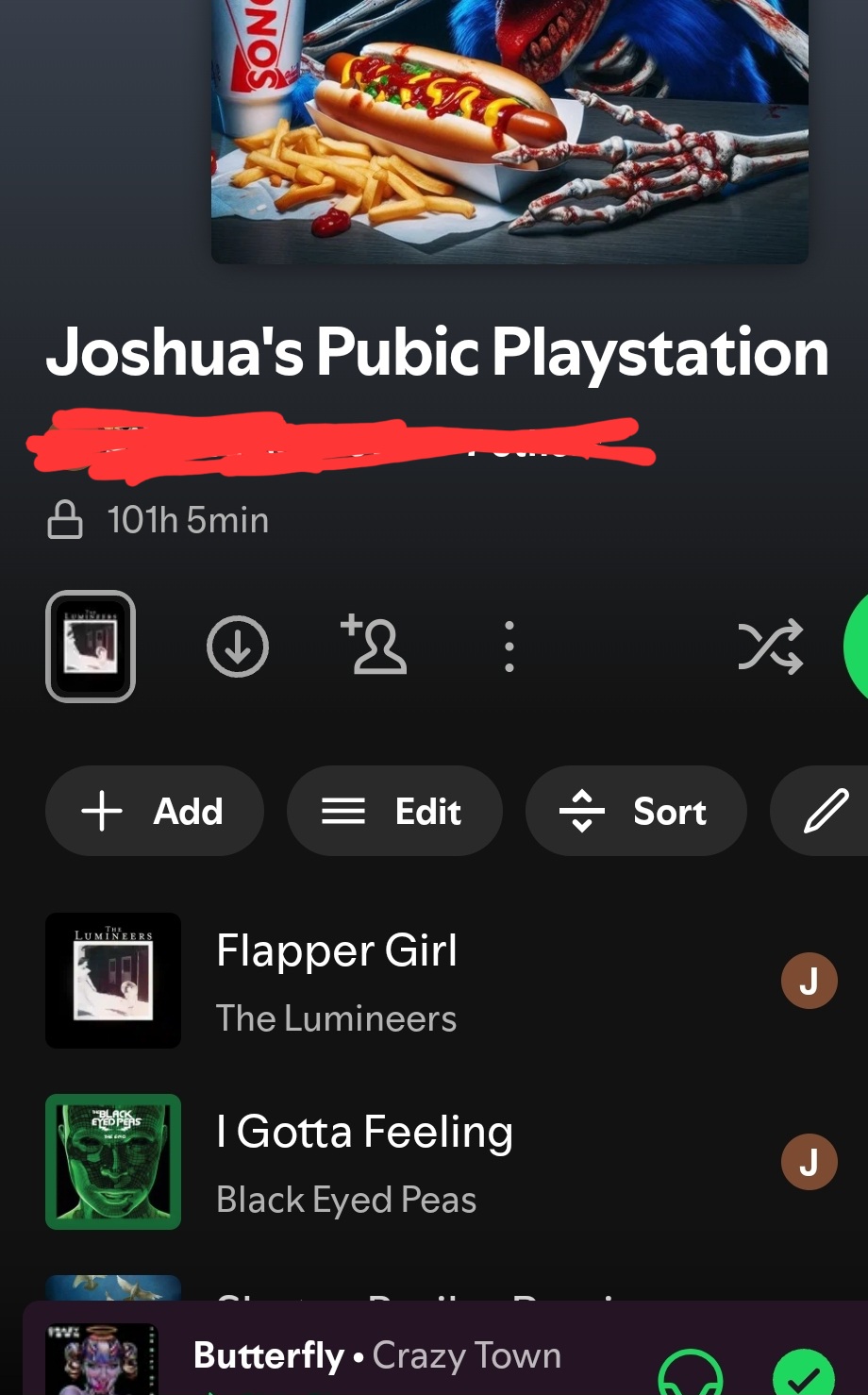Image resolution: width=868 pixels, height=1395 pixels.
Task: Choose a listening device via headphones icon
Action: point(690,1374)
